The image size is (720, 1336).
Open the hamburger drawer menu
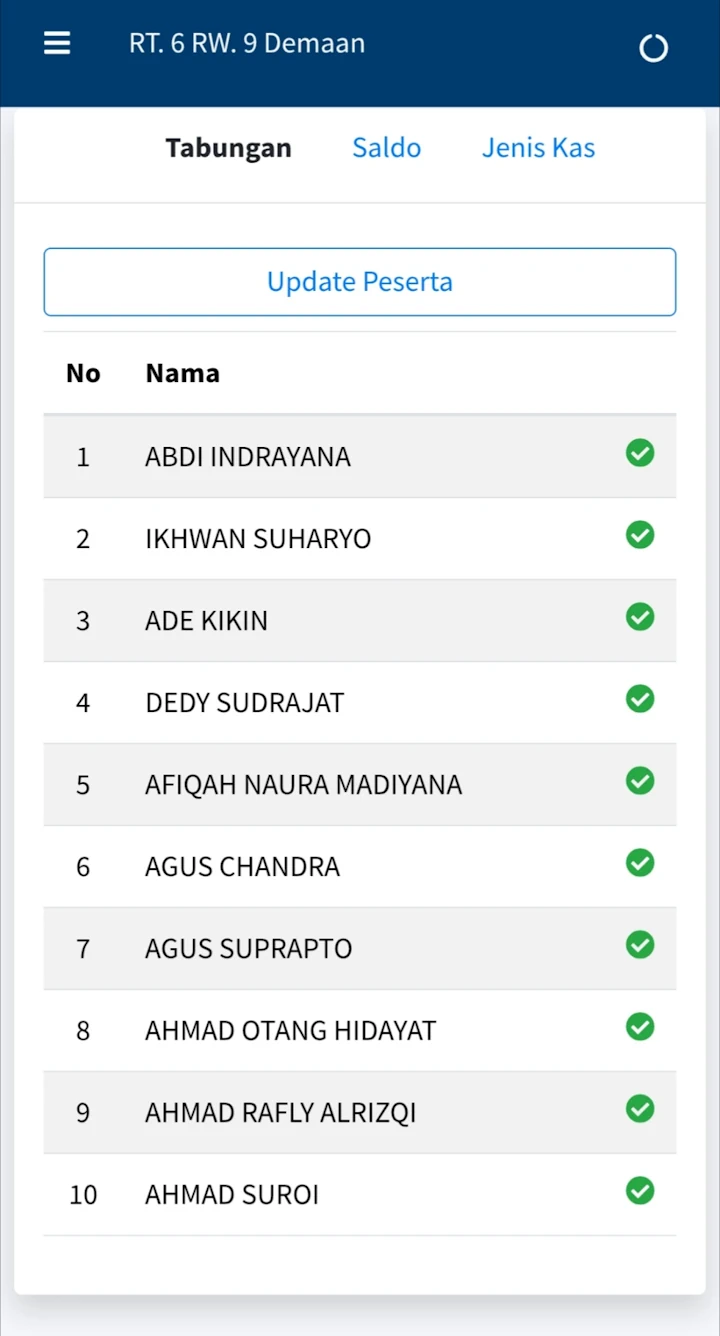tap(57, 44)
